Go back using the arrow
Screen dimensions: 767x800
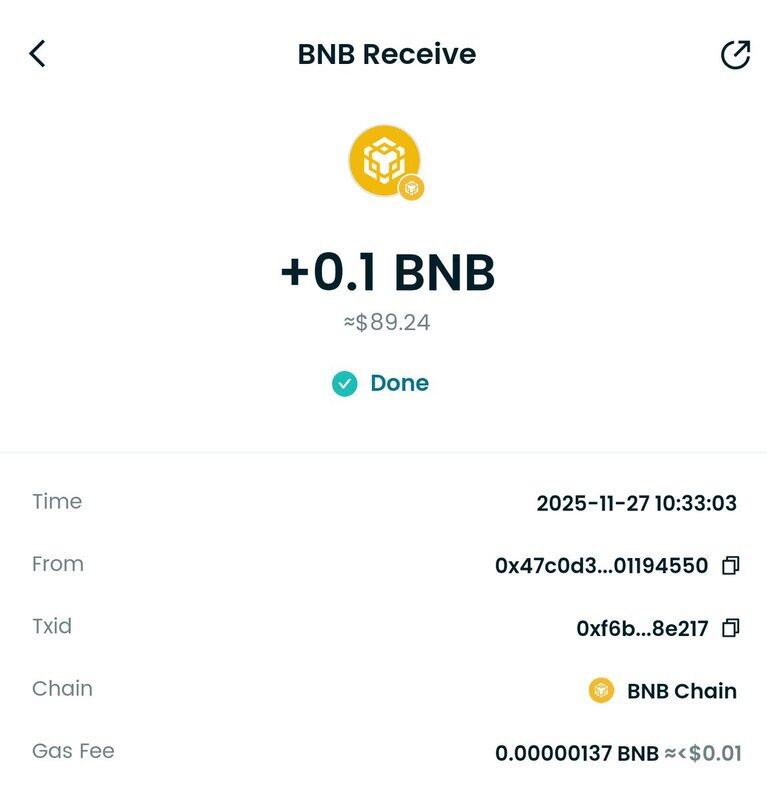(37, 54)
